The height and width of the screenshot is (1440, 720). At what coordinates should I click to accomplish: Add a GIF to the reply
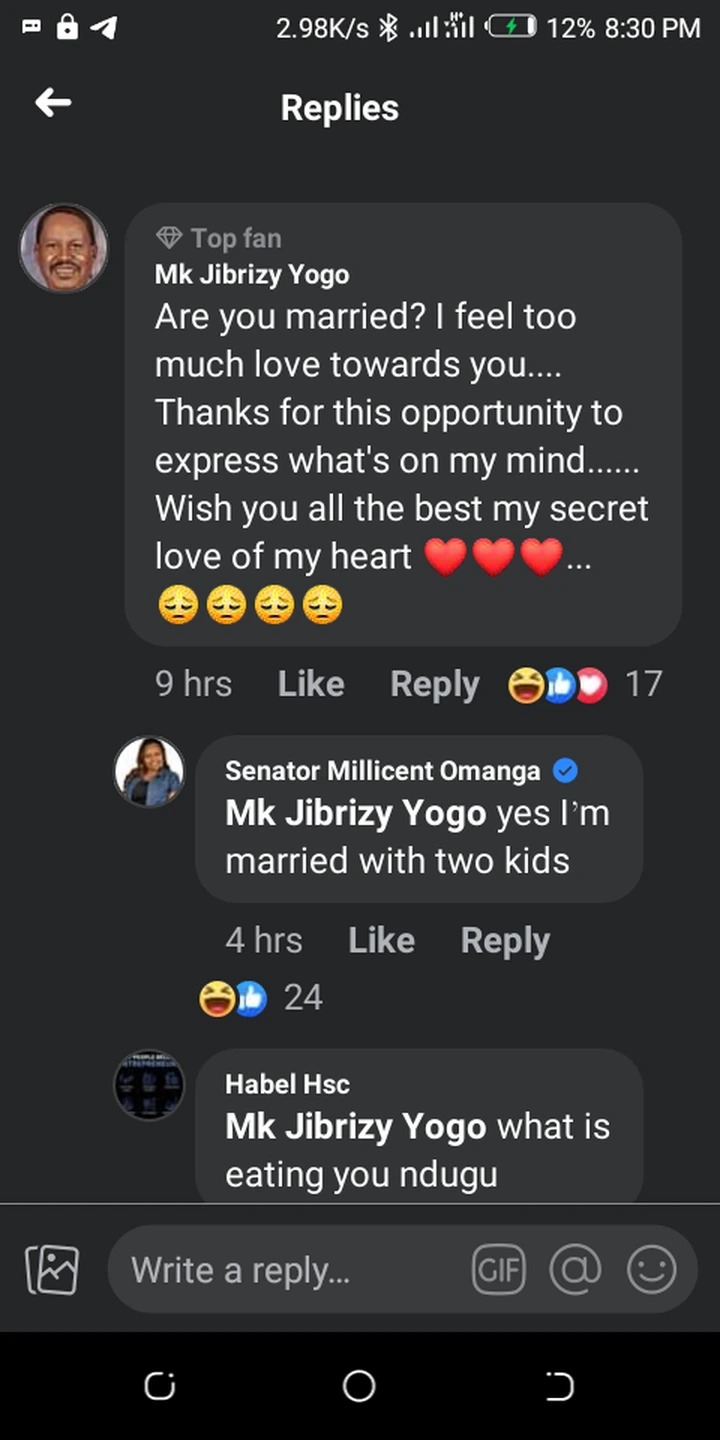tap(497, 1270)
